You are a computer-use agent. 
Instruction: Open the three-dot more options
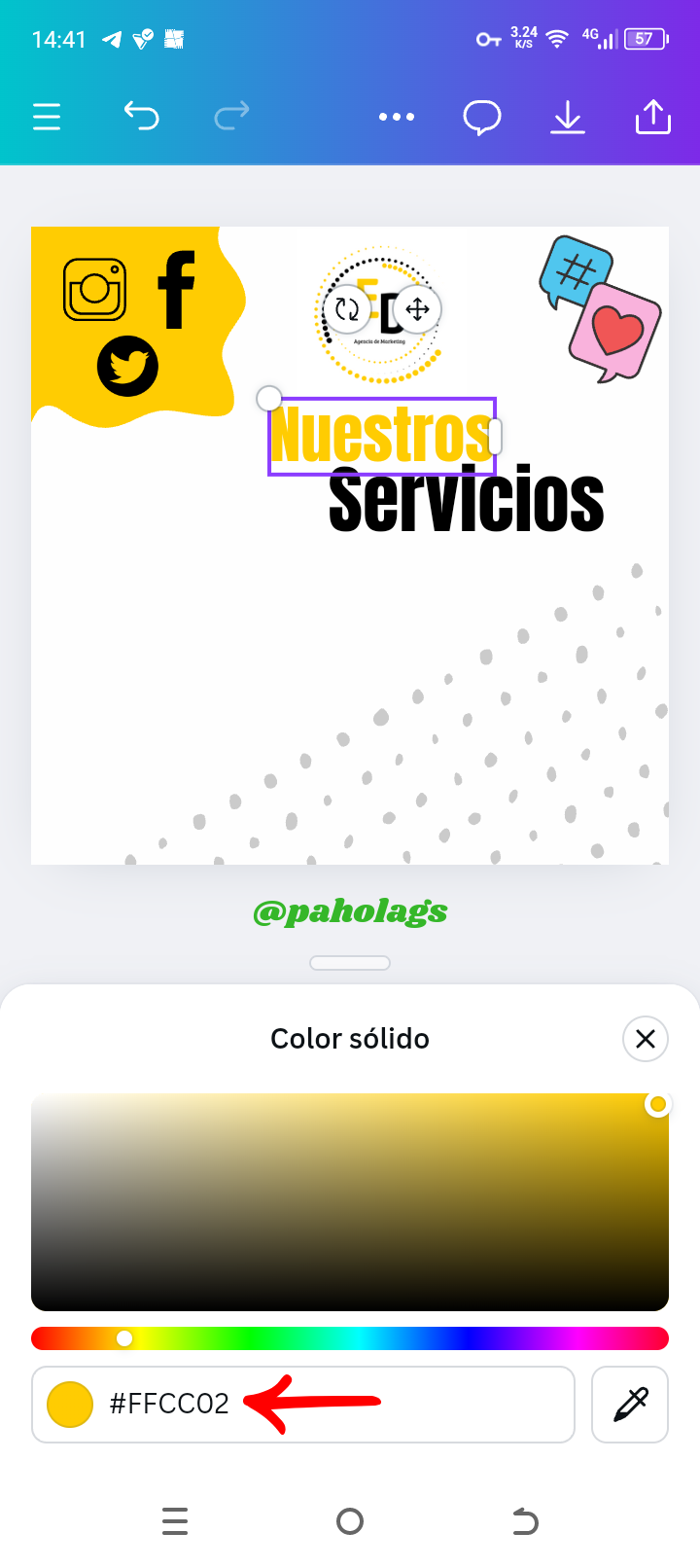pyautogui.click(x=397, y=117)
